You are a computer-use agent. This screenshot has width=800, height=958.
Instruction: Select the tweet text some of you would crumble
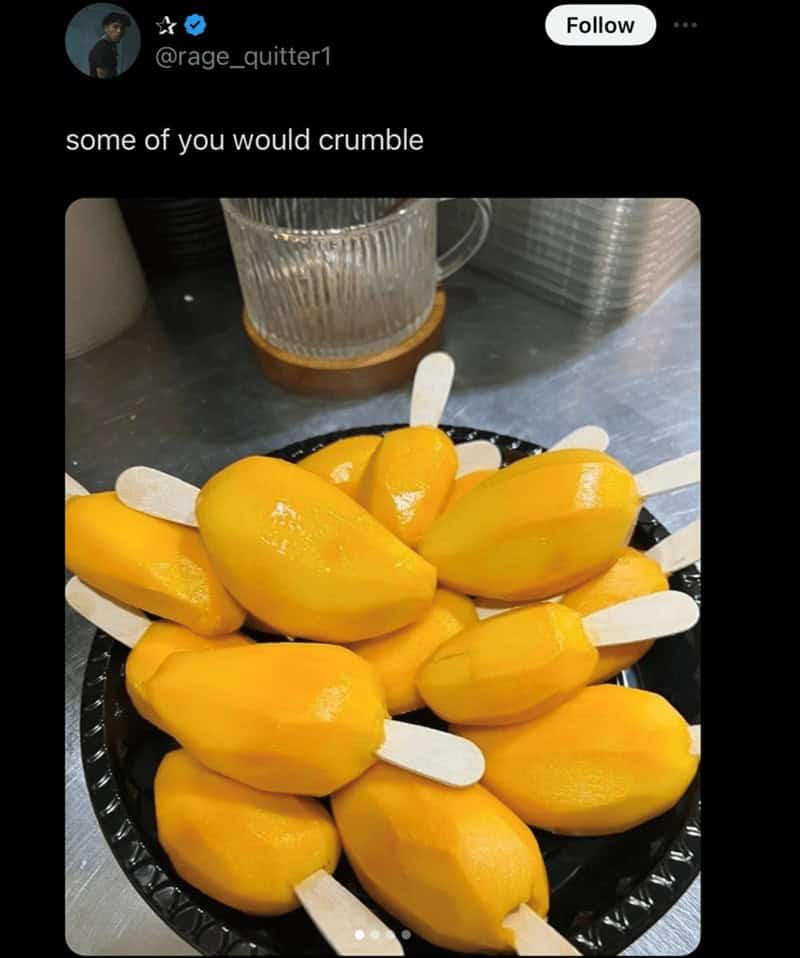click(245, 139)
